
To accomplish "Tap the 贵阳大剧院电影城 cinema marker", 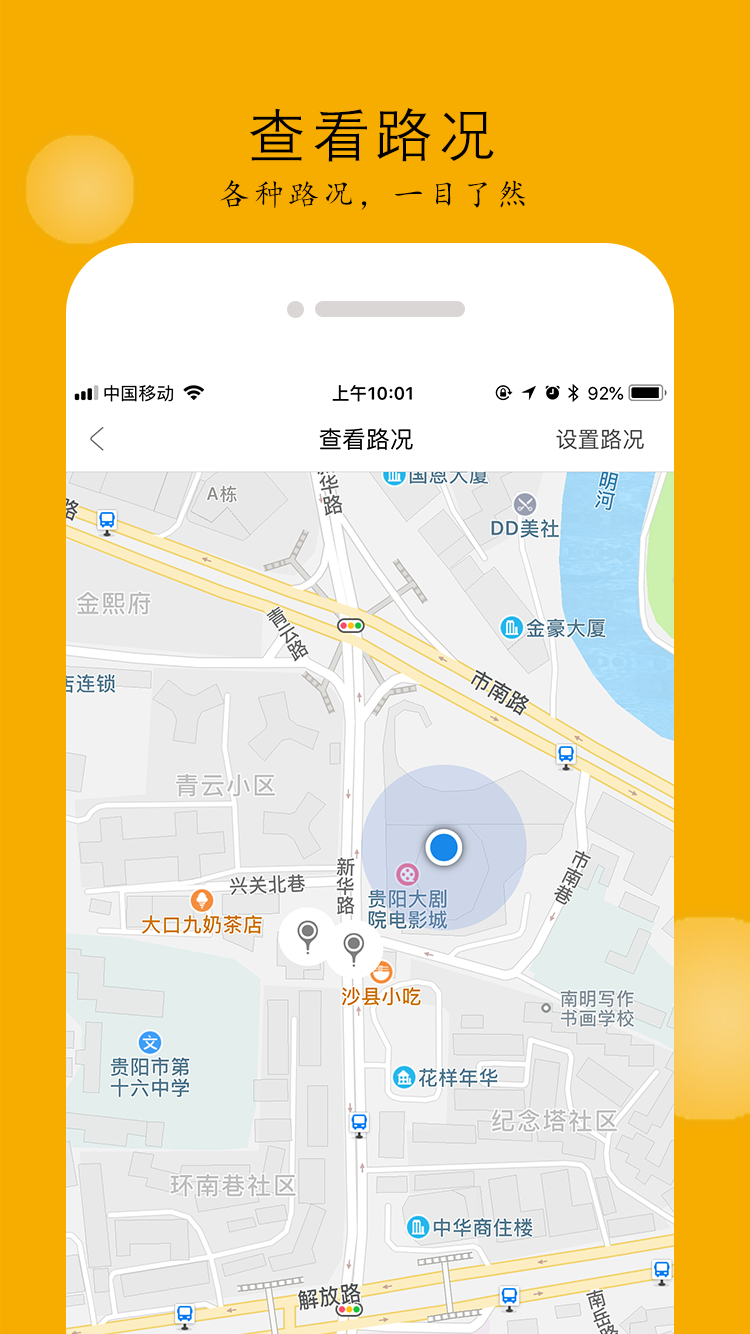I will 405,873.
